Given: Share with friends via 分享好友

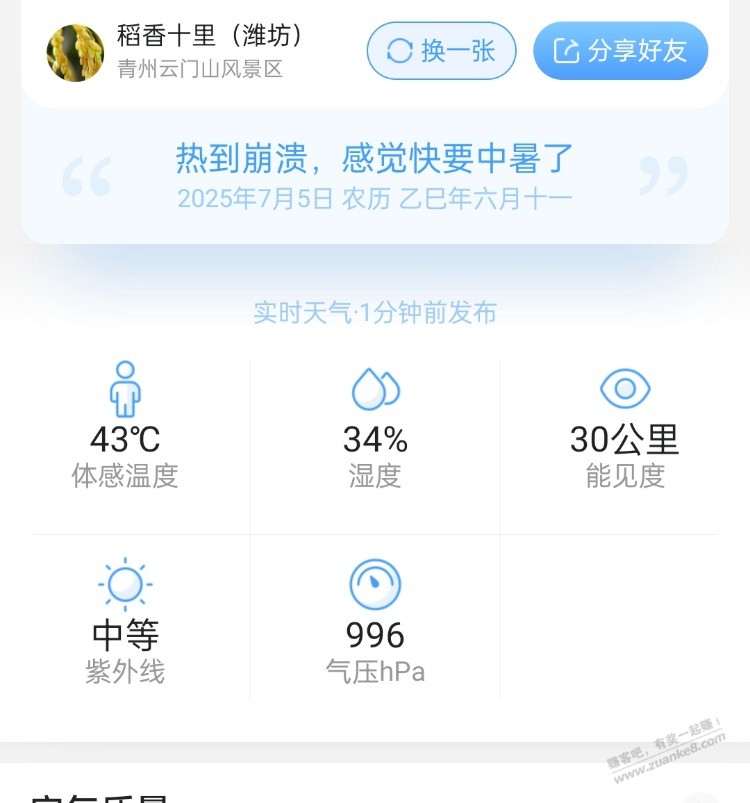Looking at the screenshot, I should click(620, 51).
